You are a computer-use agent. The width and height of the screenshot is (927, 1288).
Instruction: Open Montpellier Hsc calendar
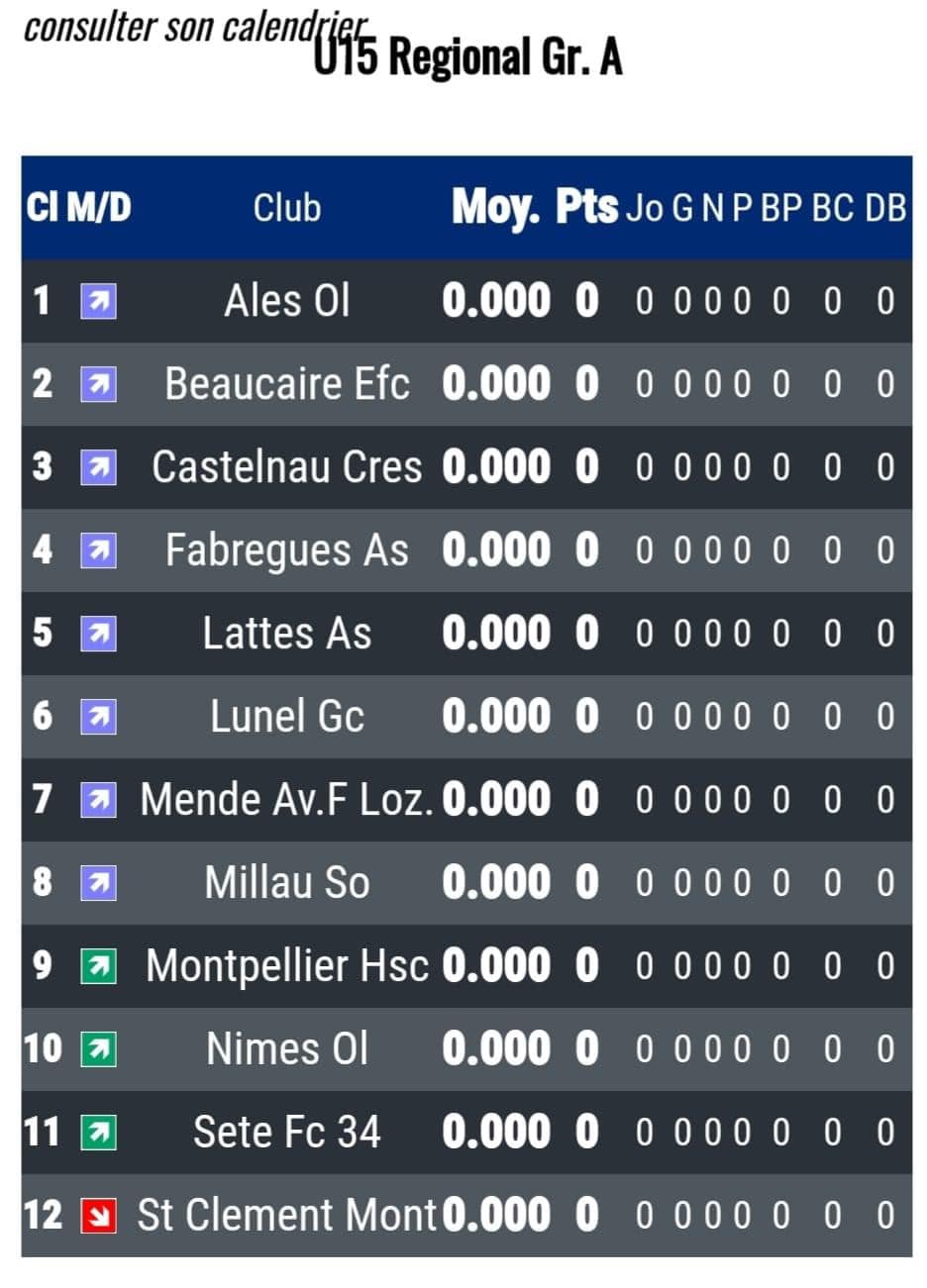point(287,966)
